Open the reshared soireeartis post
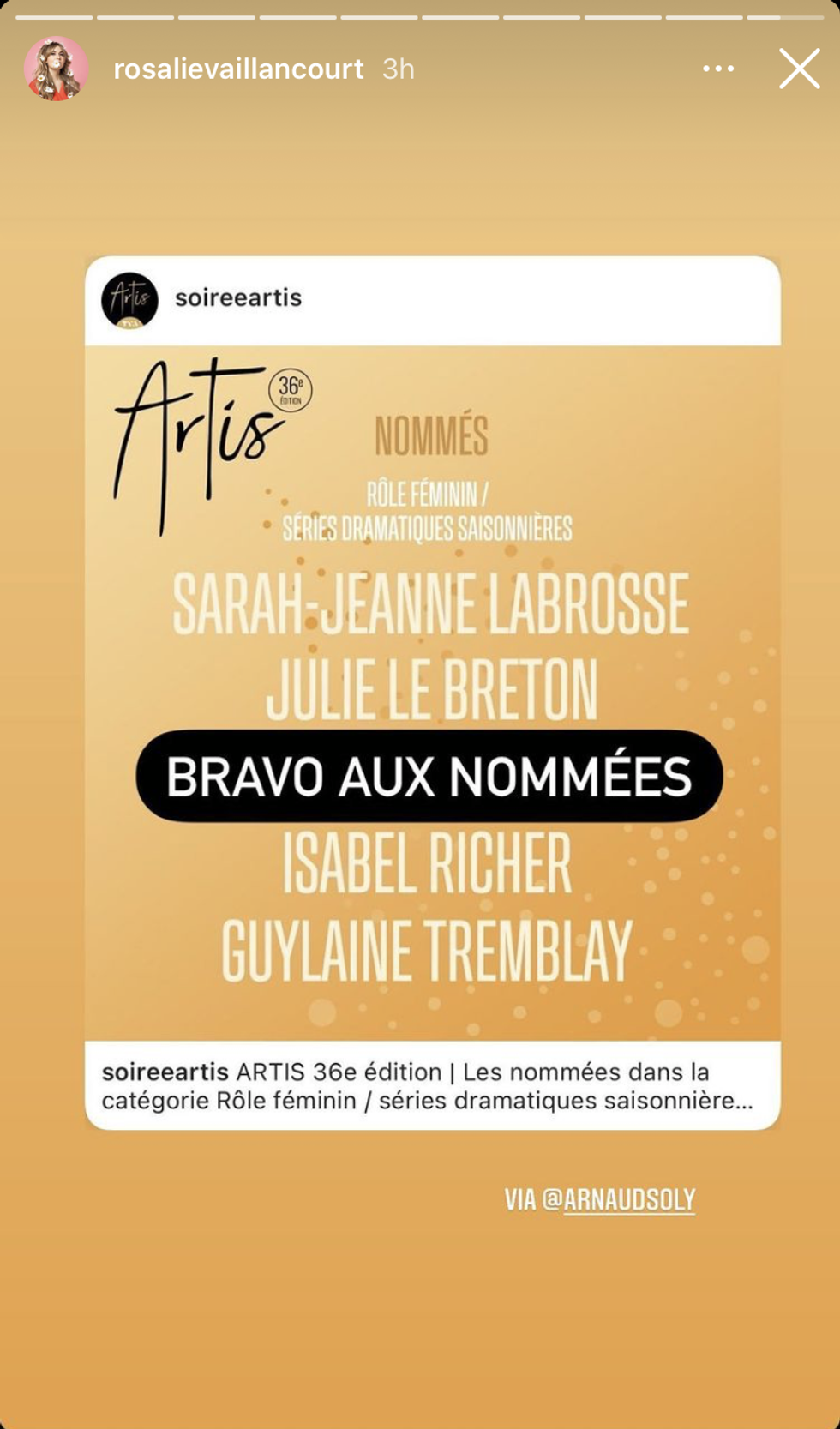 click(432, 693)
